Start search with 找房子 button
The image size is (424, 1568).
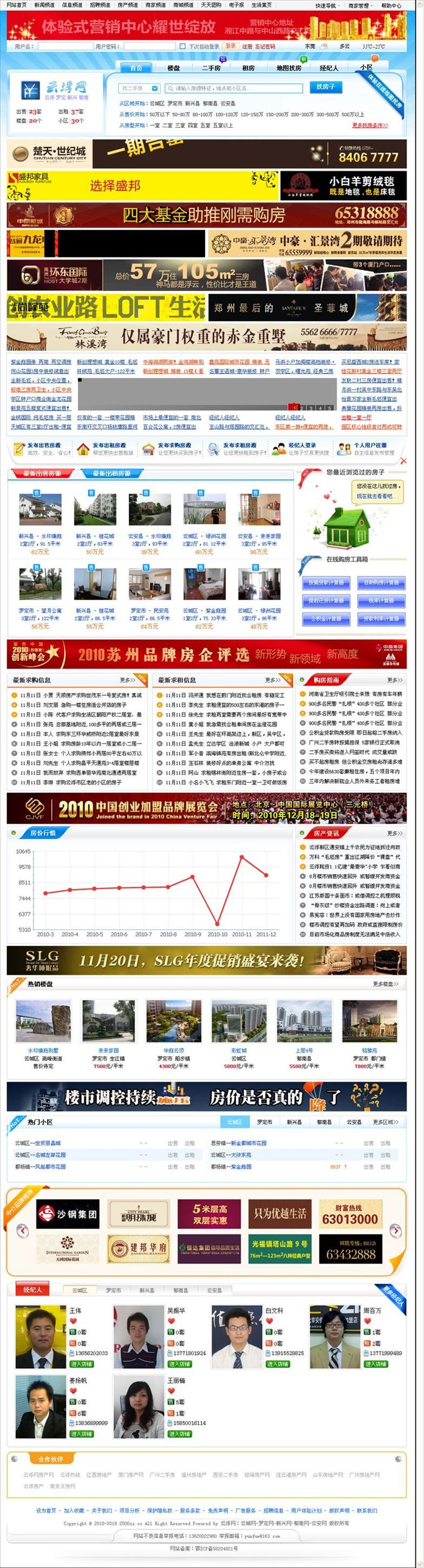pyautogui.click(x=326, y=87)
